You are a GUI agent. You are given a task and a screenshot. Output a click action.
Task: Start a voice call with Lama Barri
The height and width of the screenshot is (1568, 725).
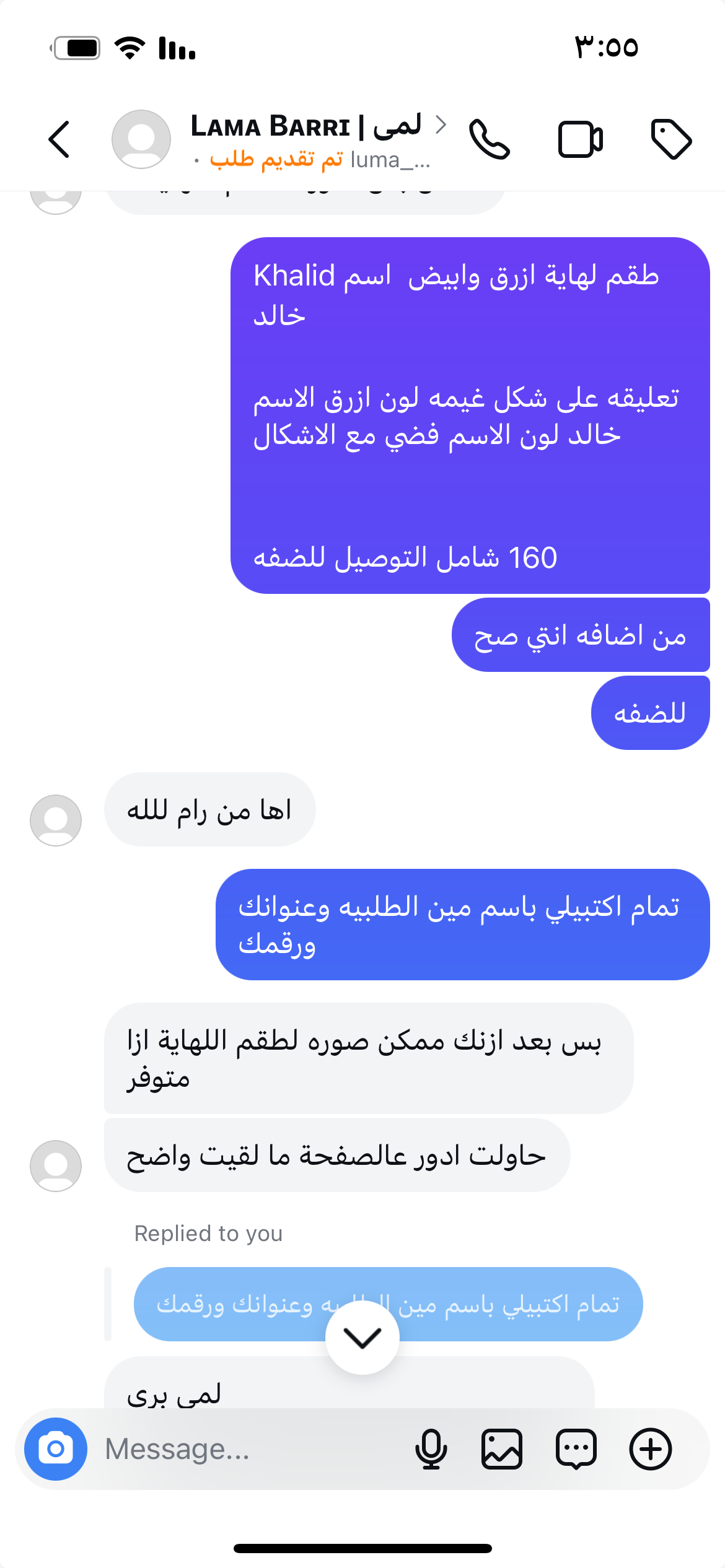[489, 139]
